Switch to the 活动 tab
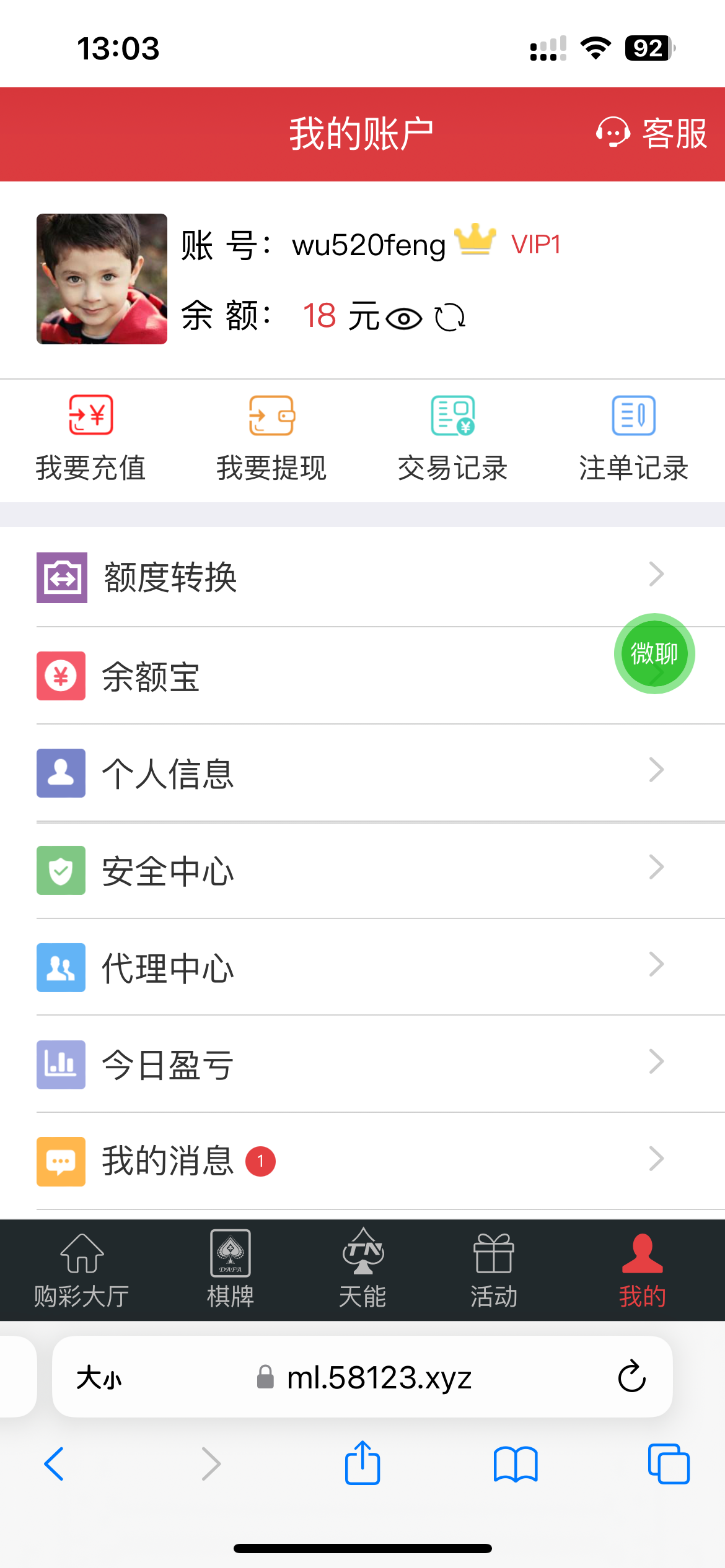This screenshot has width=725, height=1568. click(x=494, y=1270)
